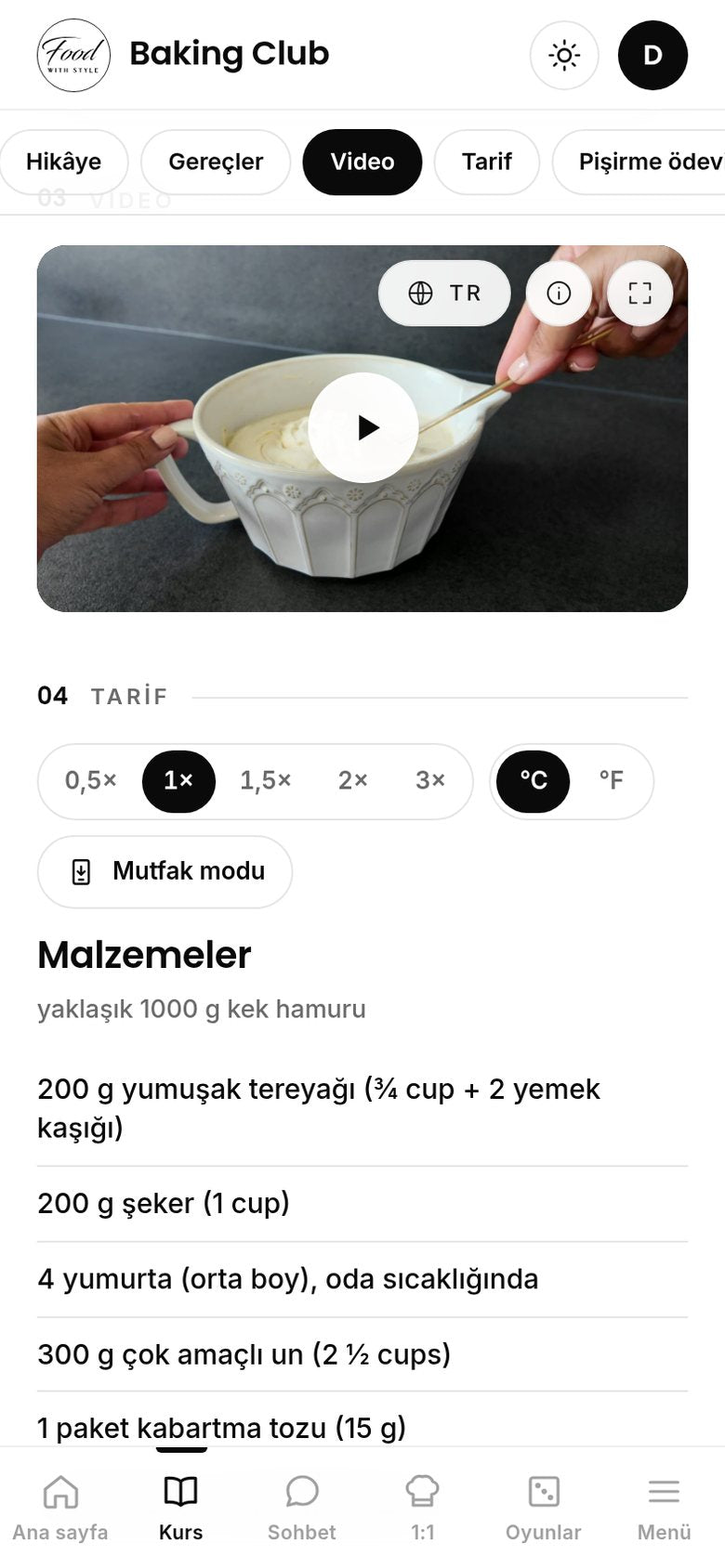Viewport: 725px width, 1568px height.
Task: Open the video info icon
Action: 559,294
